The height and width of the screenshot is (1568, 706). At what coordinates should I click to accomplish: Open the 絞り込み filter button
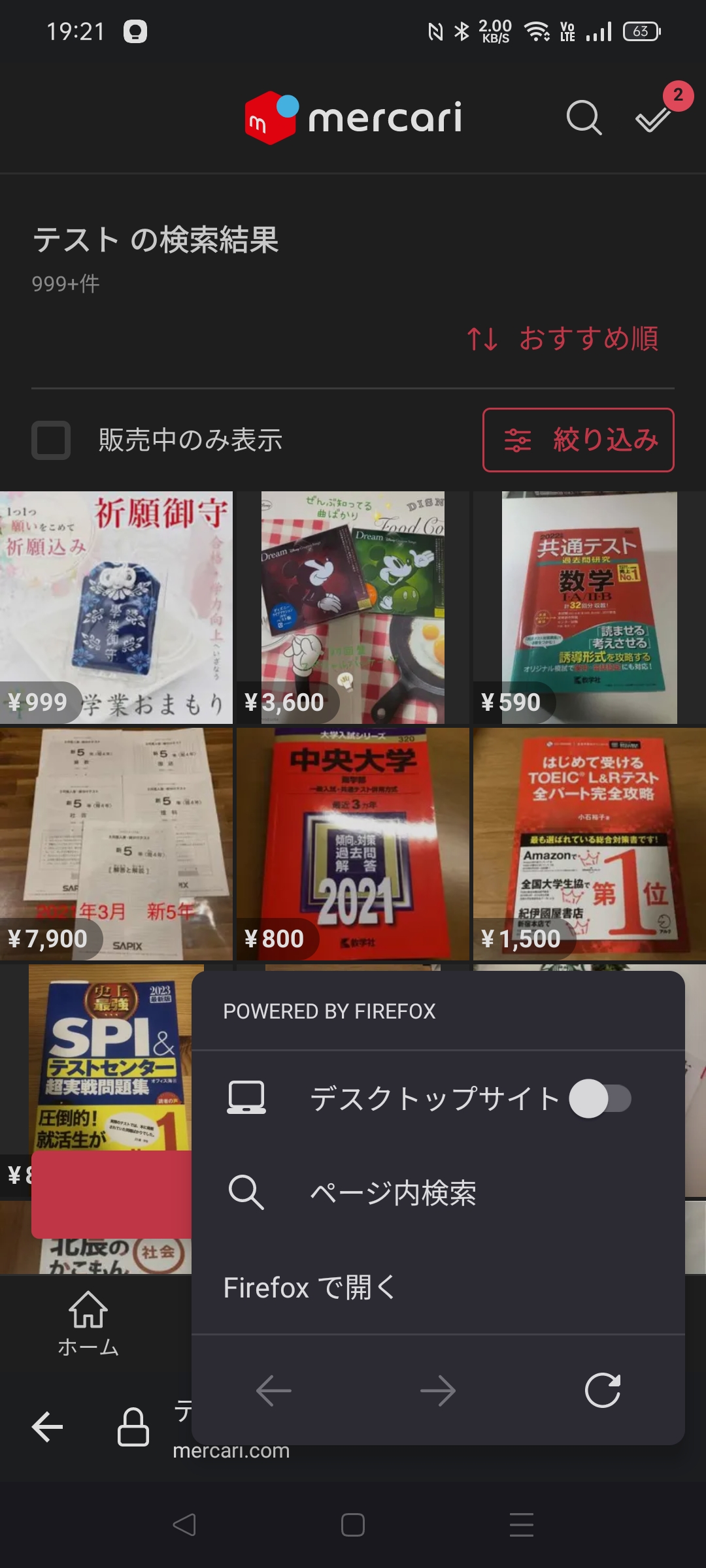578,440
